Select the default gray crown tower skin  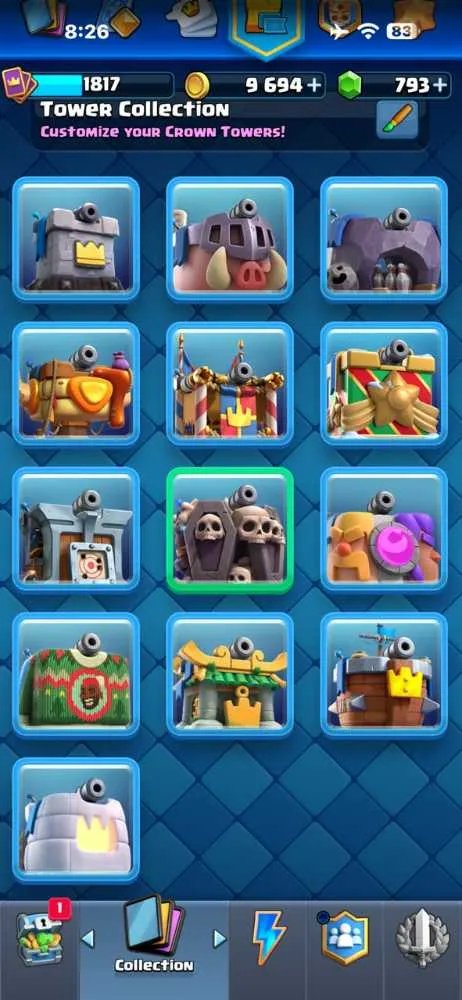pyautogui.click(x=76, y=239)
